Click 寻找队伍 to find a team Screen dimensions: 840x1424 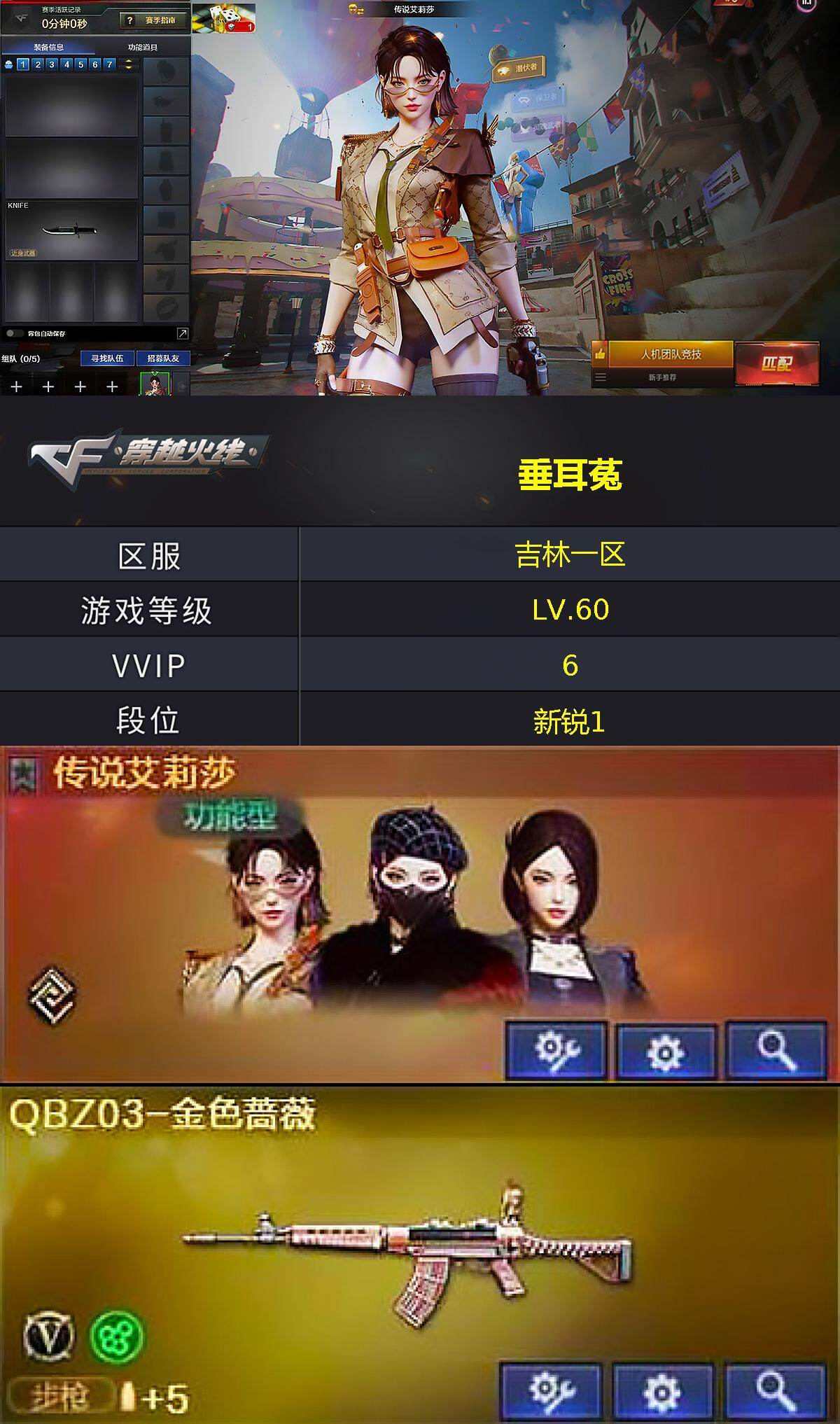(107, 358)
